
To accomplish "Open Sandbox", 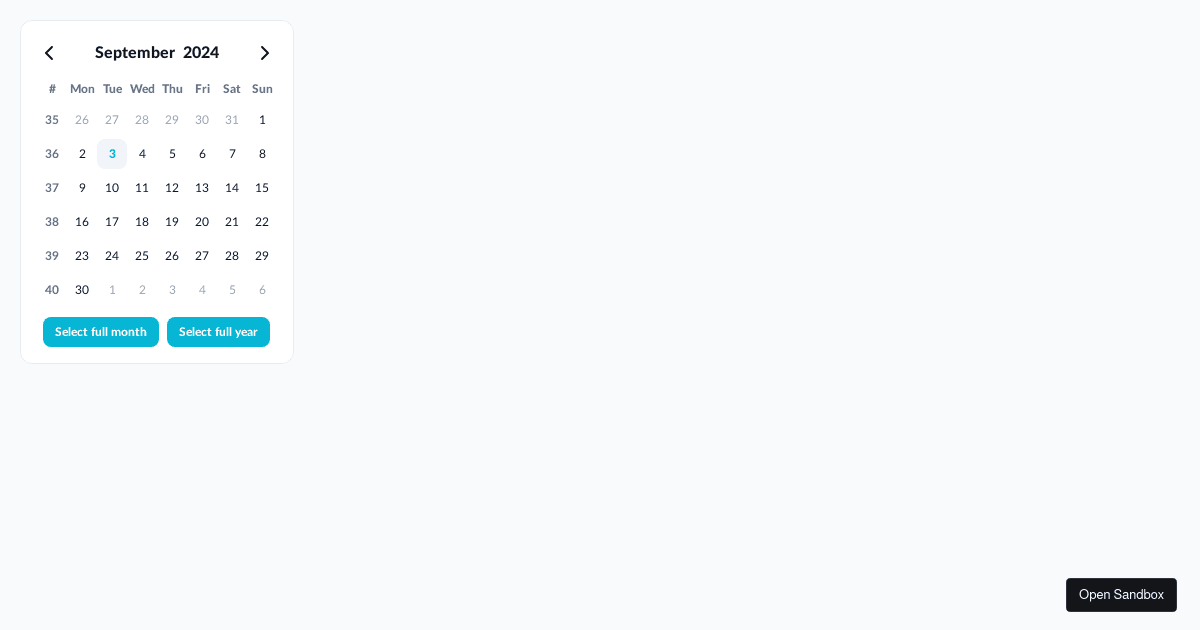I will [1121, 595].
